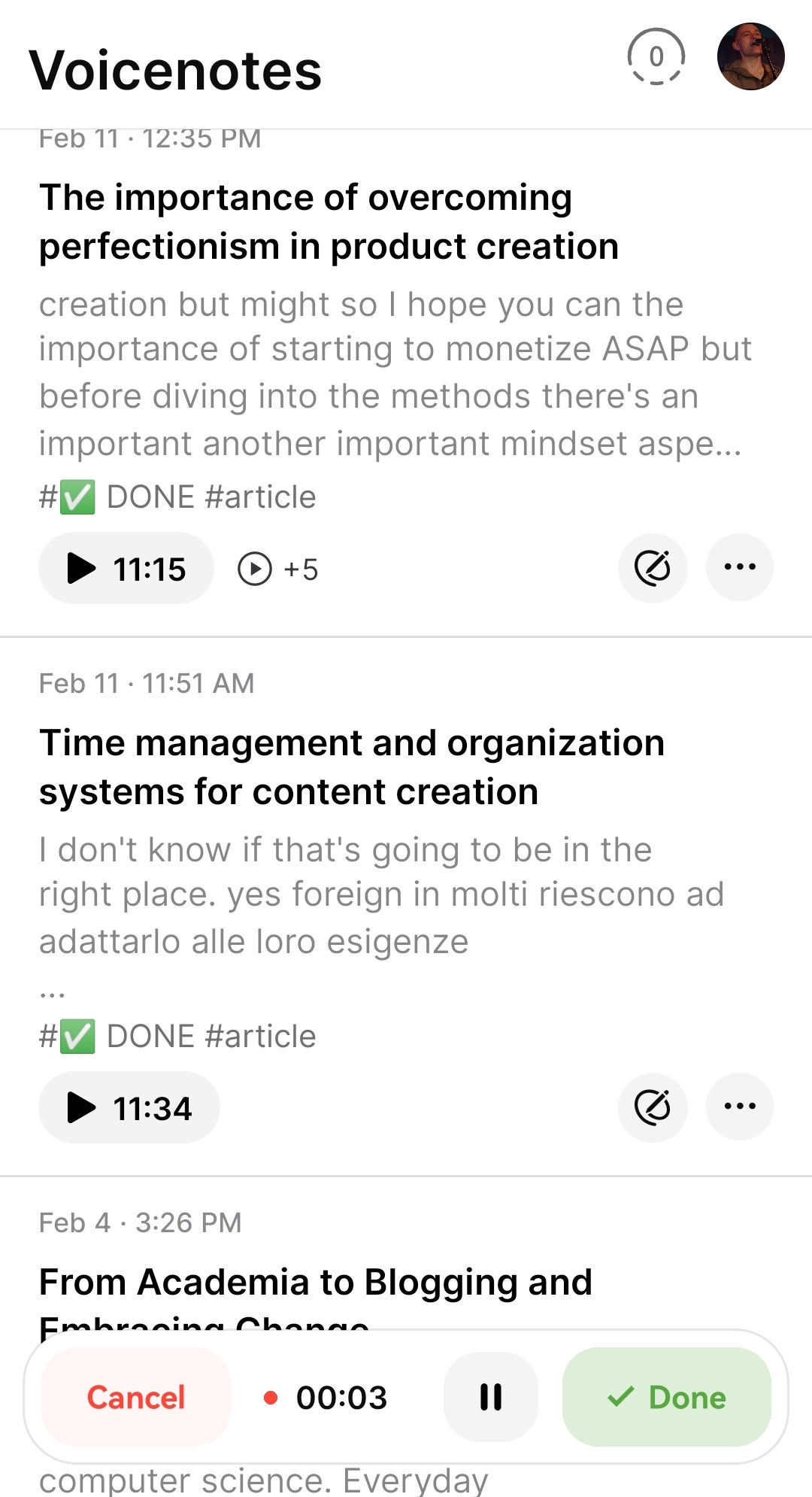Screen dimensions: 812x1497
Task: Pause the ongoing recording
Action: click(x=491, y=1397)
